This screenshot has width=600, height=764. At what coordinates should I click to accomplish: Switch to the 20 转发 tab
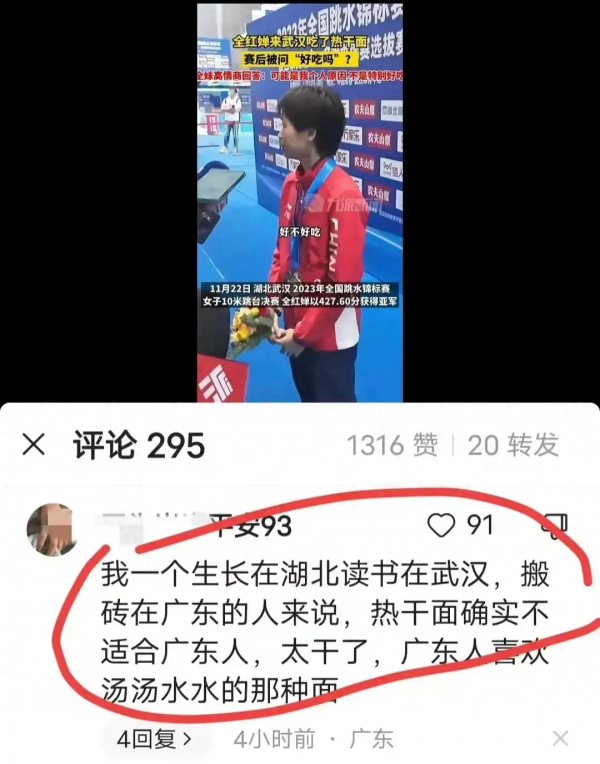tap(513, 445)
